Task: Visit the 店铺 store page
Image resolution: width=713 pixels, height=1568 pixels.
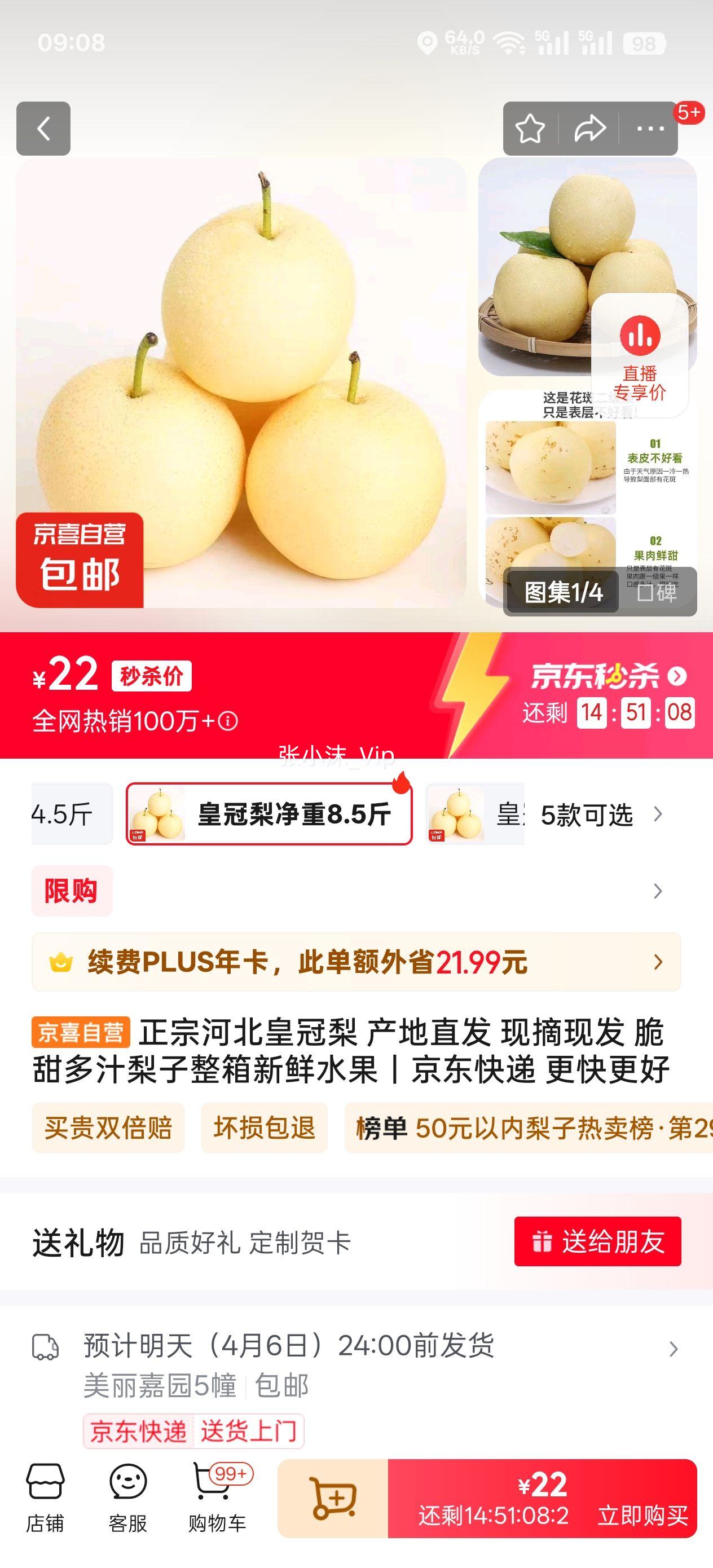Action: point(45,1497)
